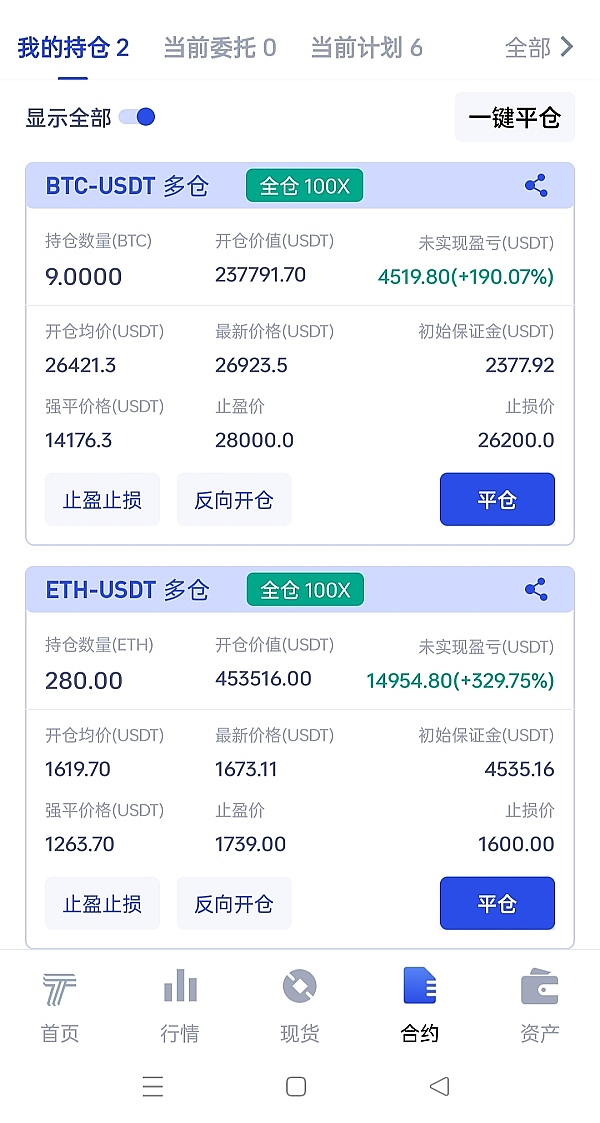The image size is (600, 1123).
Task: Open 全部 to view all orders
Action: pos(539,47)
